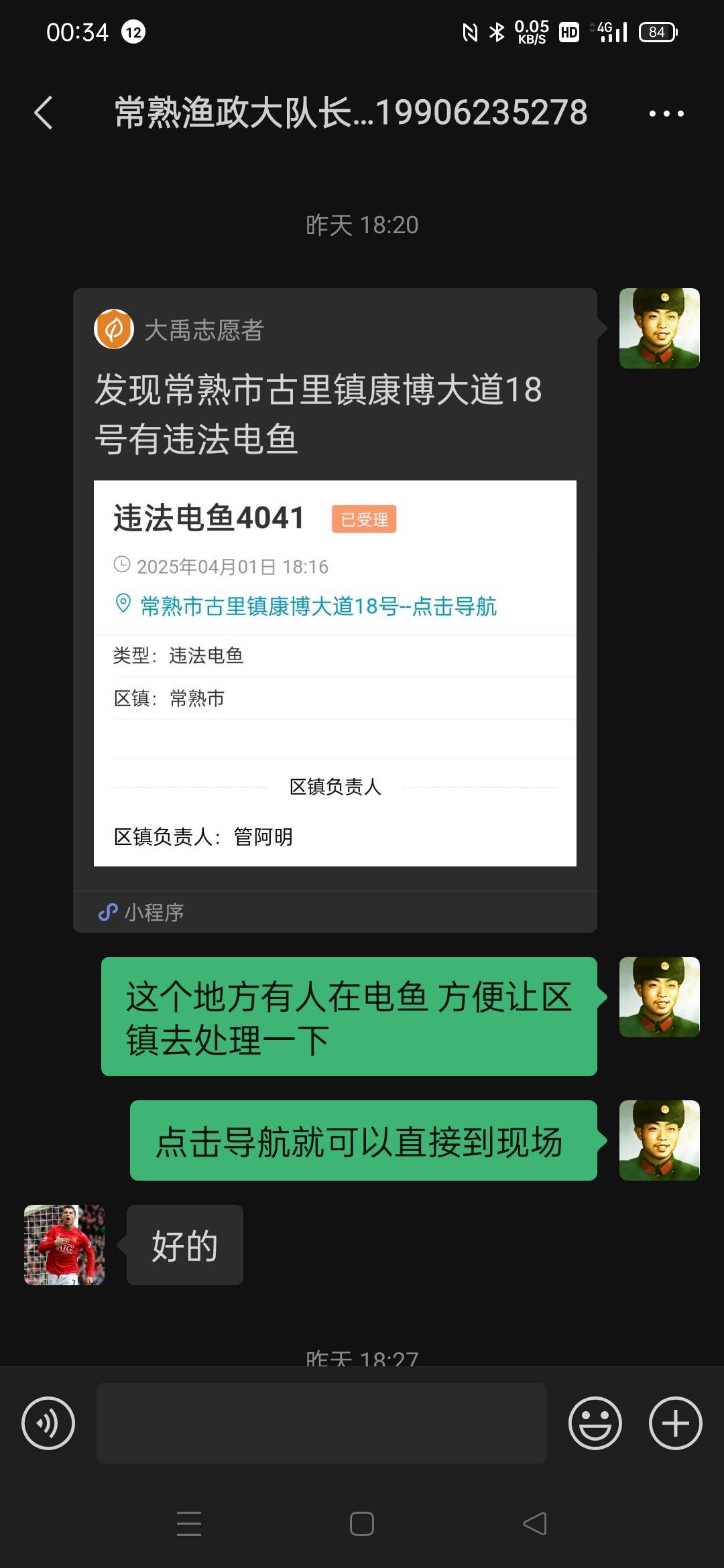The height and width of the screenshot is (1568, 724).
Task: Tap the system home button
Action: pos(362,1524)
